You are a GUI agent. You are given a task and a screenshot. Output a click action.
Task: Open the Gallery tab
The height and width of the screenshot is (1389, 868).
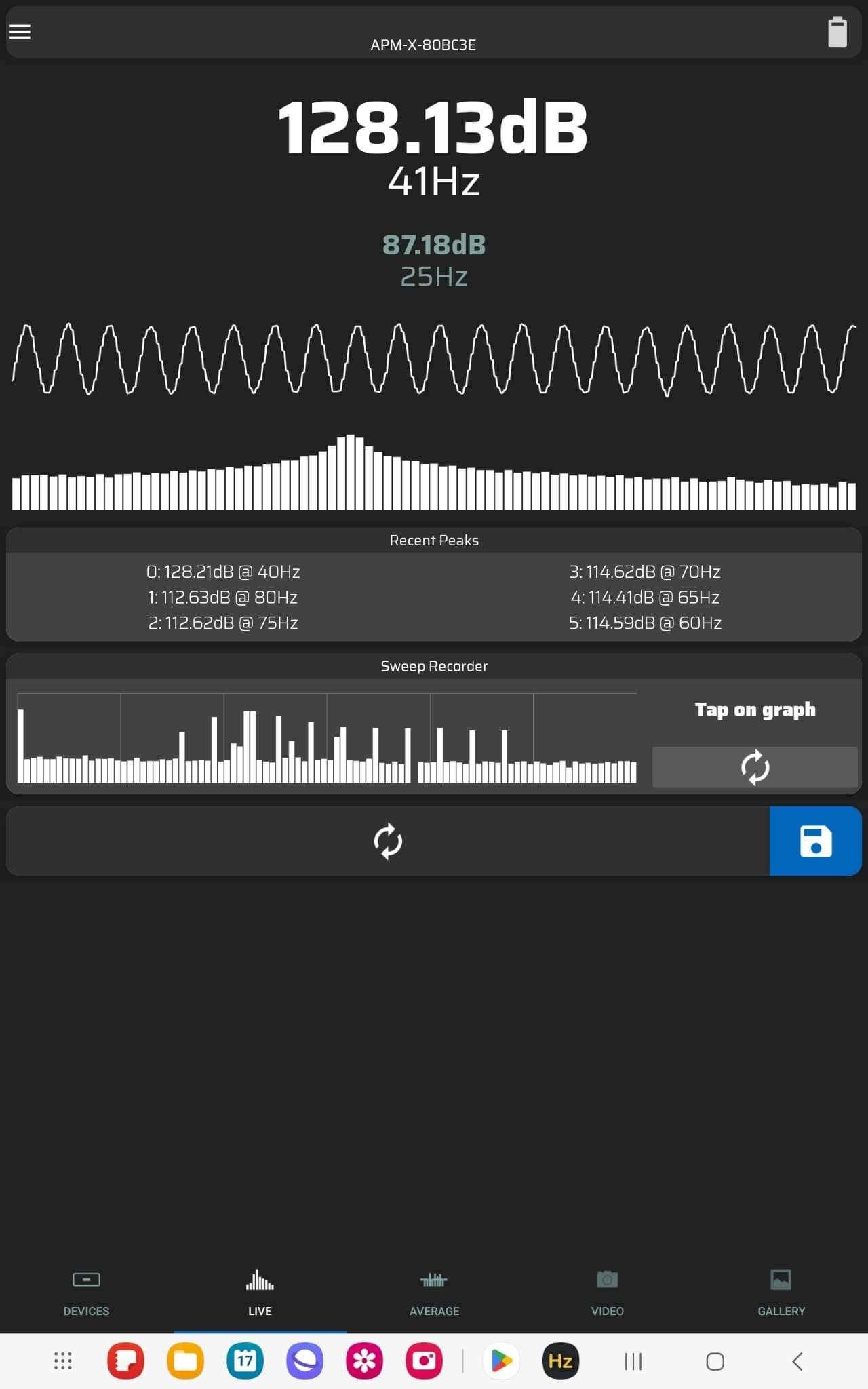(781, 1293)
